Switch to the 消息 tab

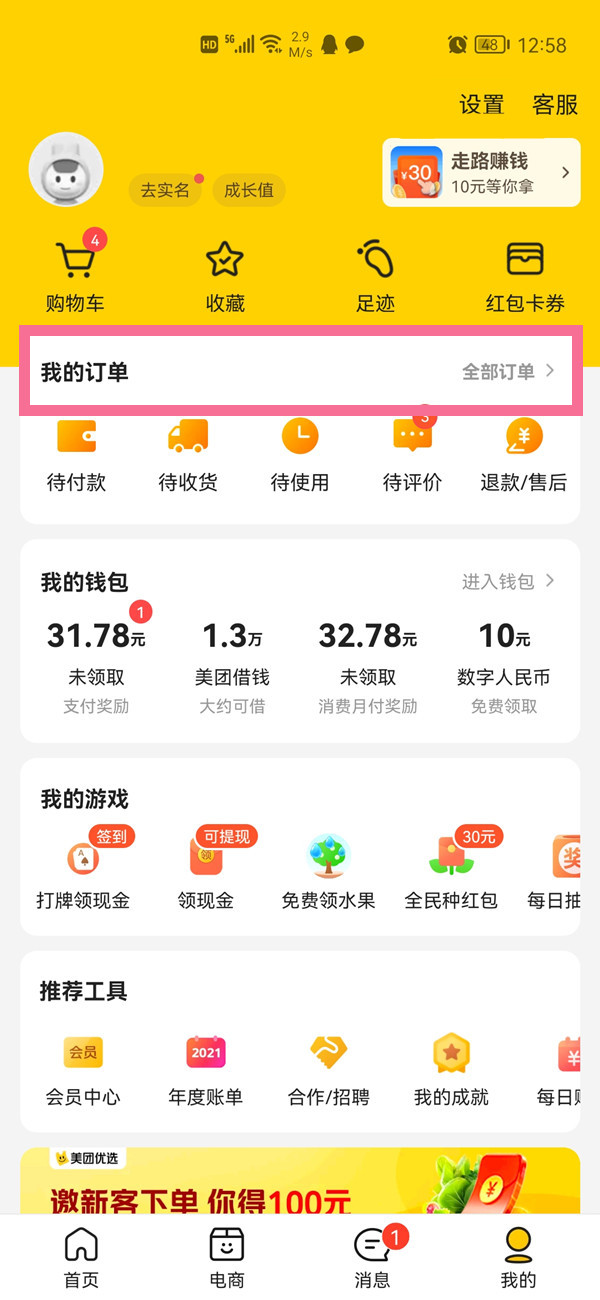[374, 1257]
